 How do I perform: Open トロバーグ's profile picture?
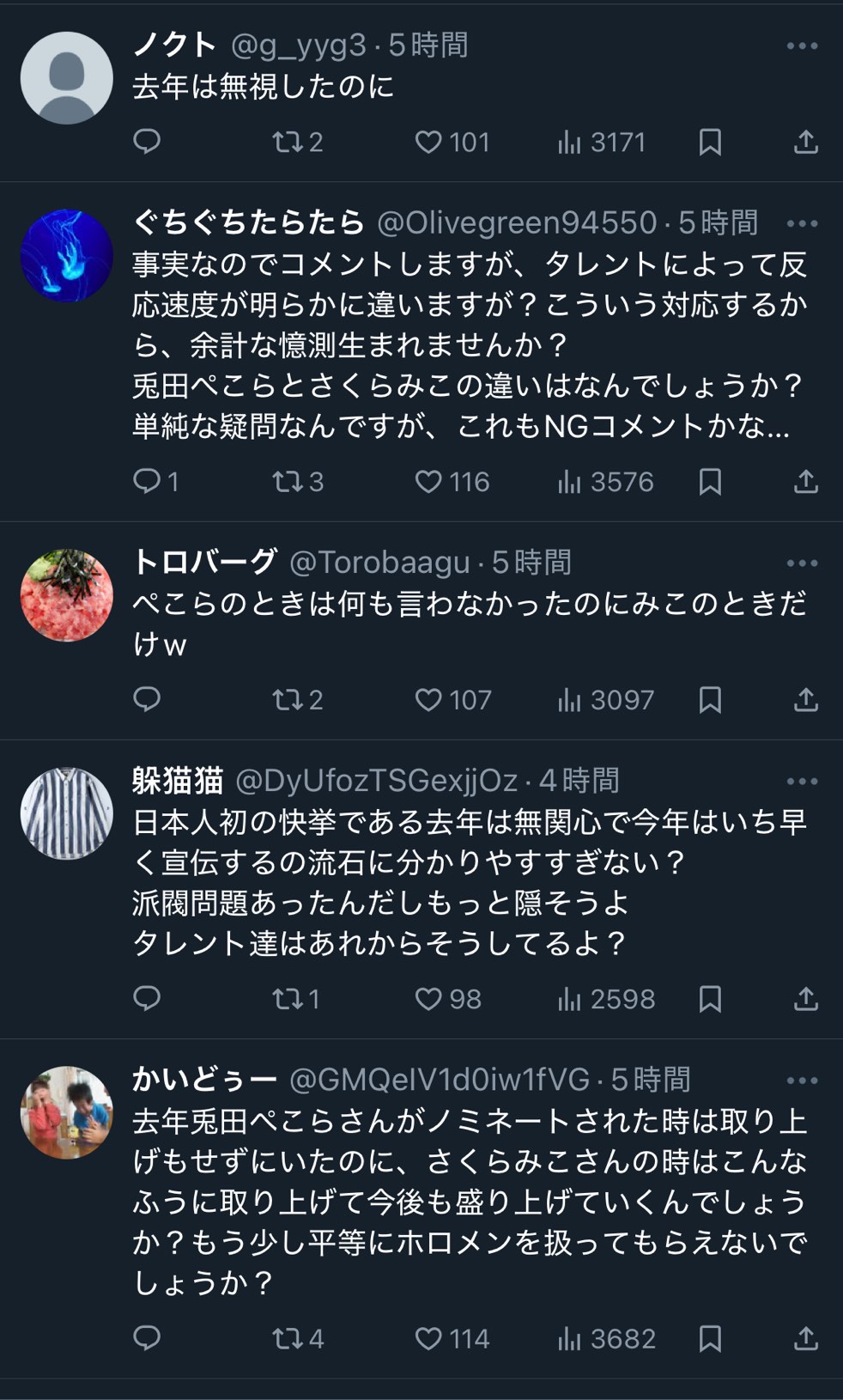click(x=67, y=596)
